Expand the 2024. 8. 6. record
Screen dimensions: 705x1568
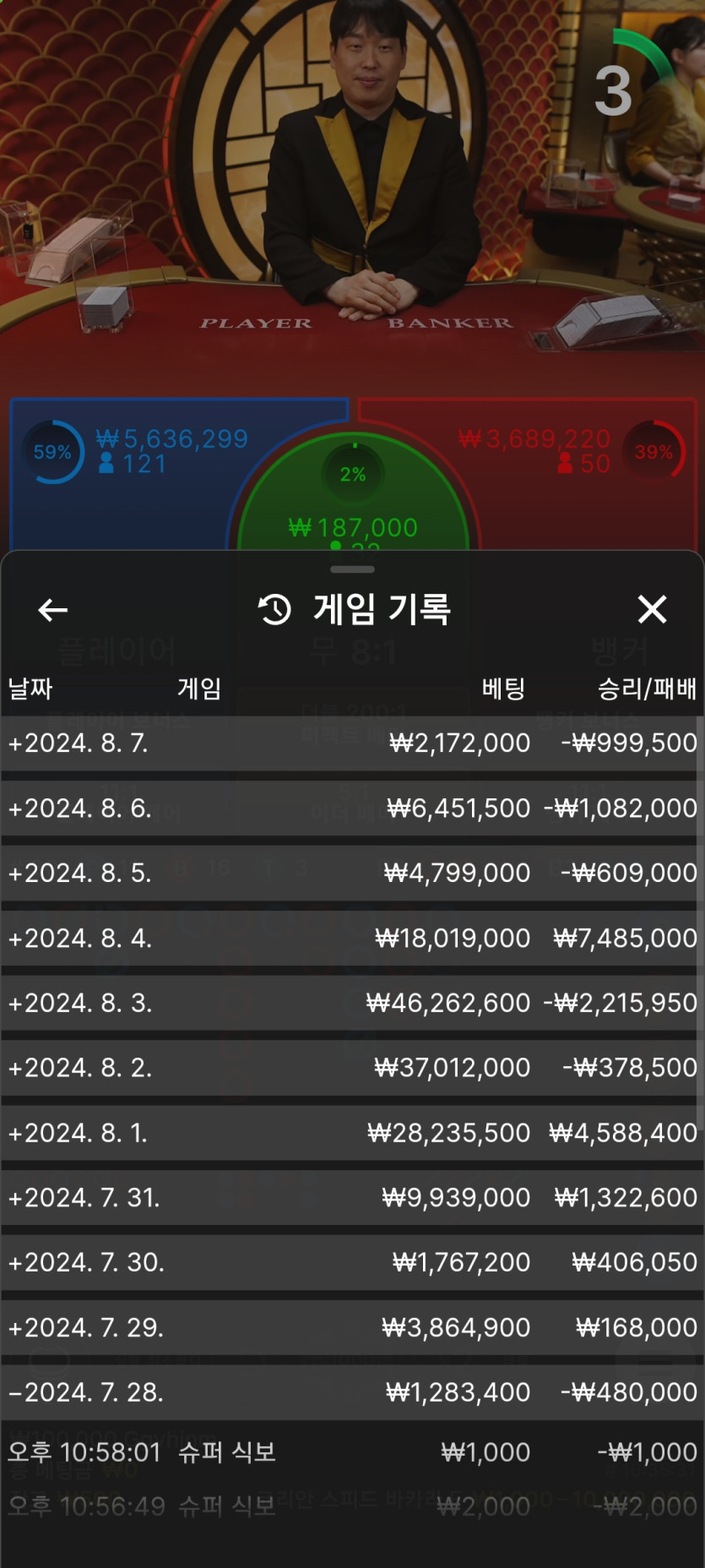pyautogui.click(x=352, y=808)
